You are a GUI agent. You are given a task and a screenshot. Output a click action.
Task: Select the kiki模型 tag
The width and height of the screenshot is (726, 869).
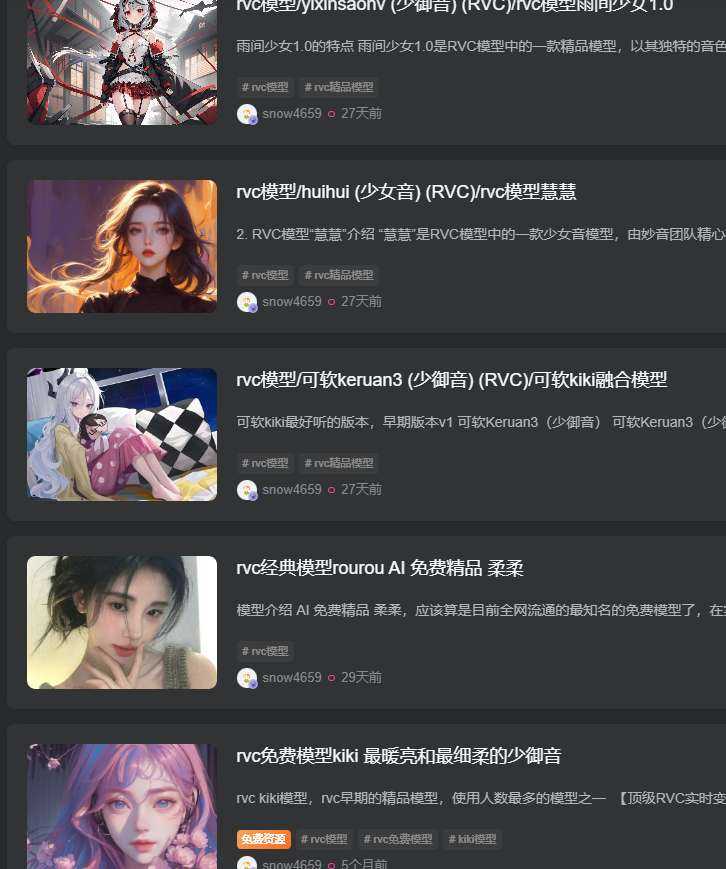(x=472, y=839)
